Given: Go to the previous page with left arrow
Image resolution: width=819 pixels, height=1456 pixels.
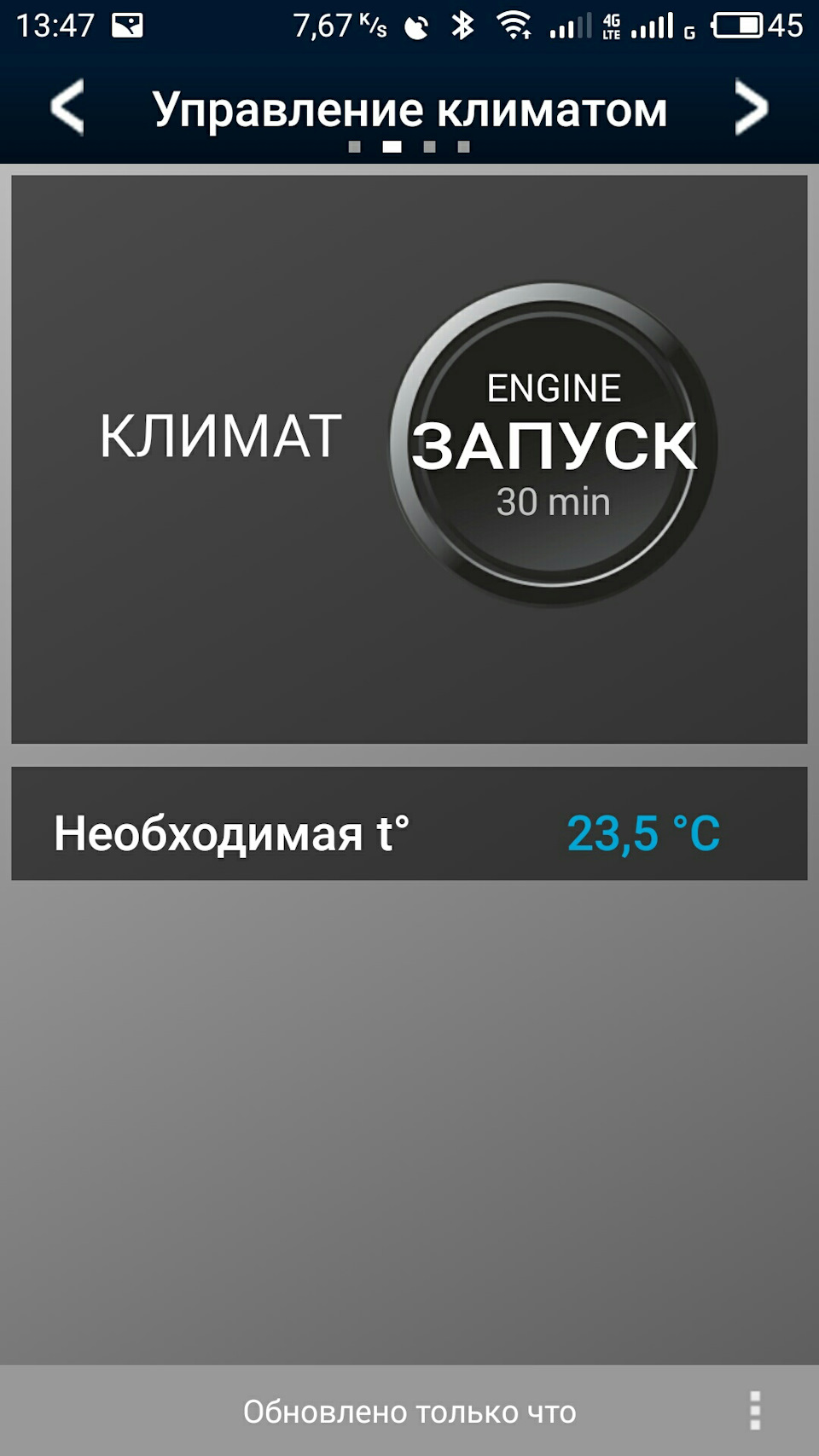Looking at the screenshot, I should tap(67, 107).
